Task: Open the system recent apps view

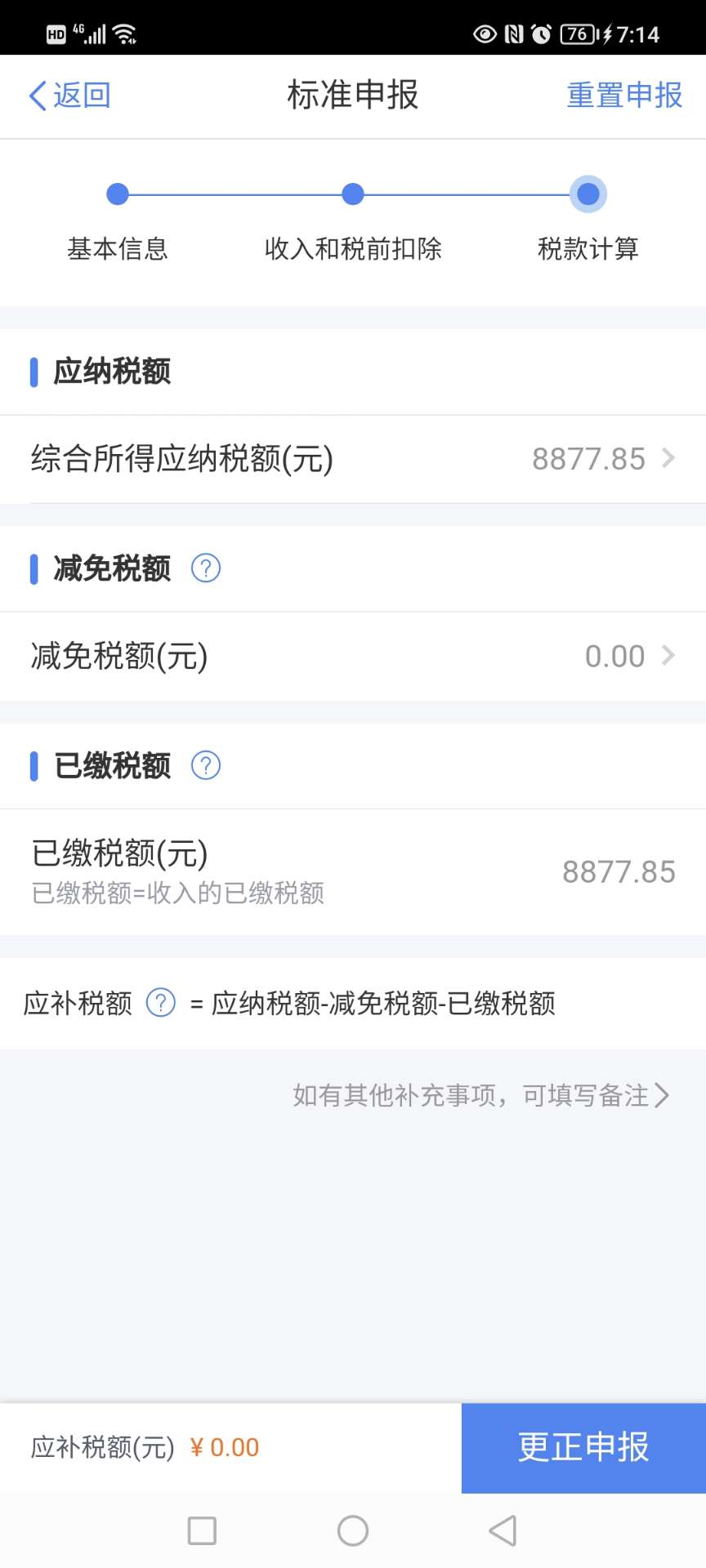Action: pos(202,1530)
